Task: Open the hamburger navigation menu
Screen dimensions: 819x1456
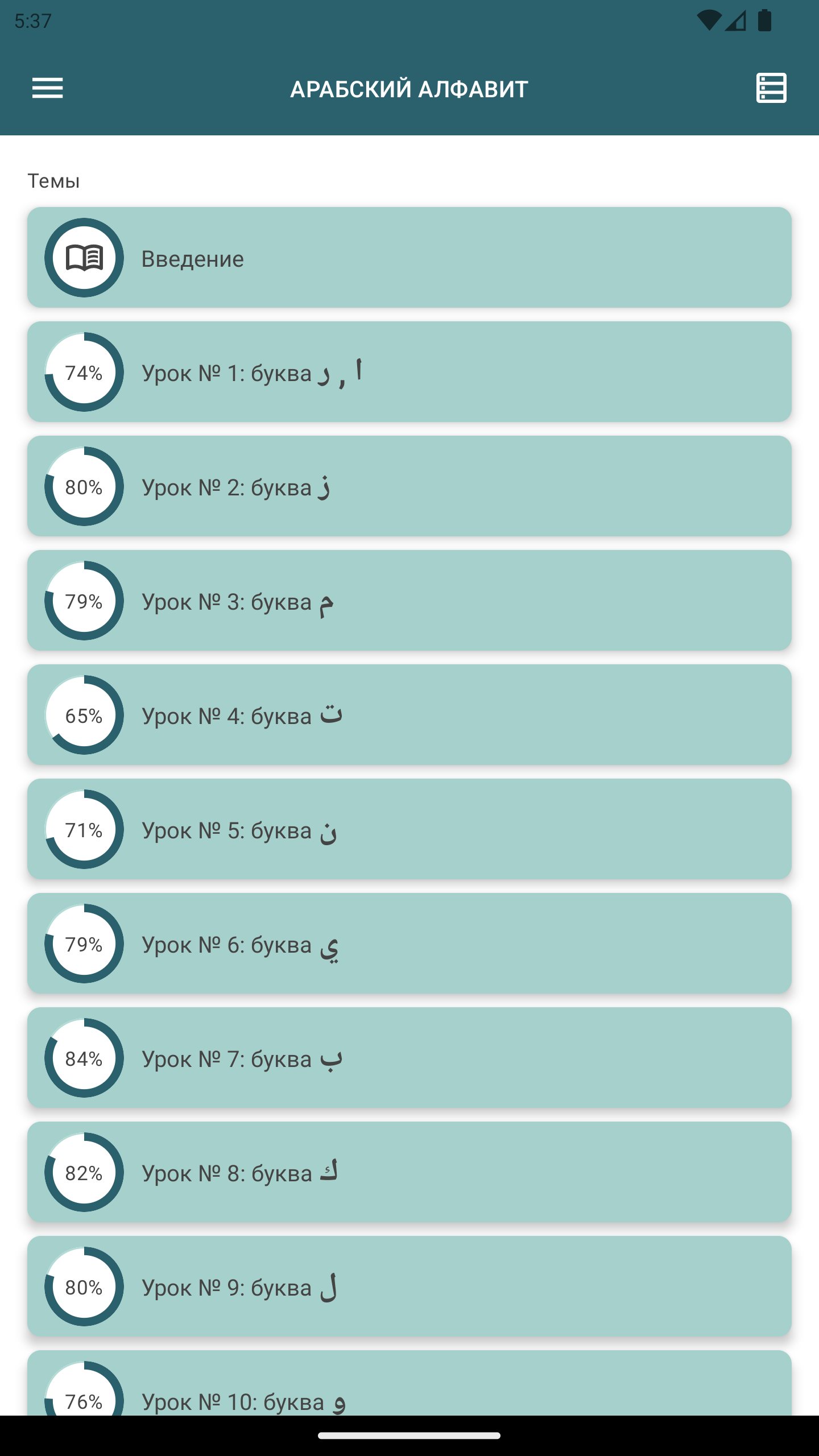Action: click(47, 88)
